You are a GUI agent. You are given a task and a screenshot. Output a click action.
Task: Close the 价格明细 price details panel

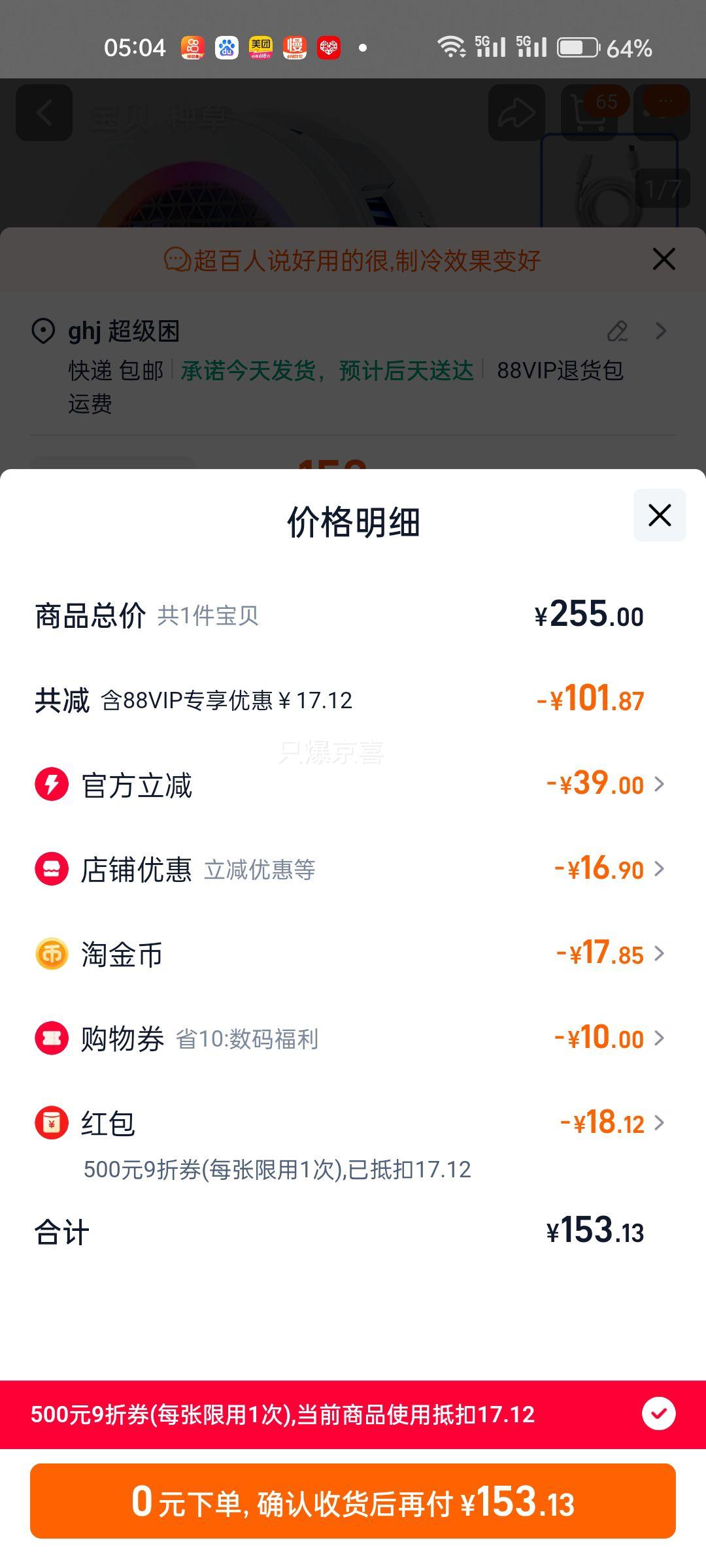point(660,515)
